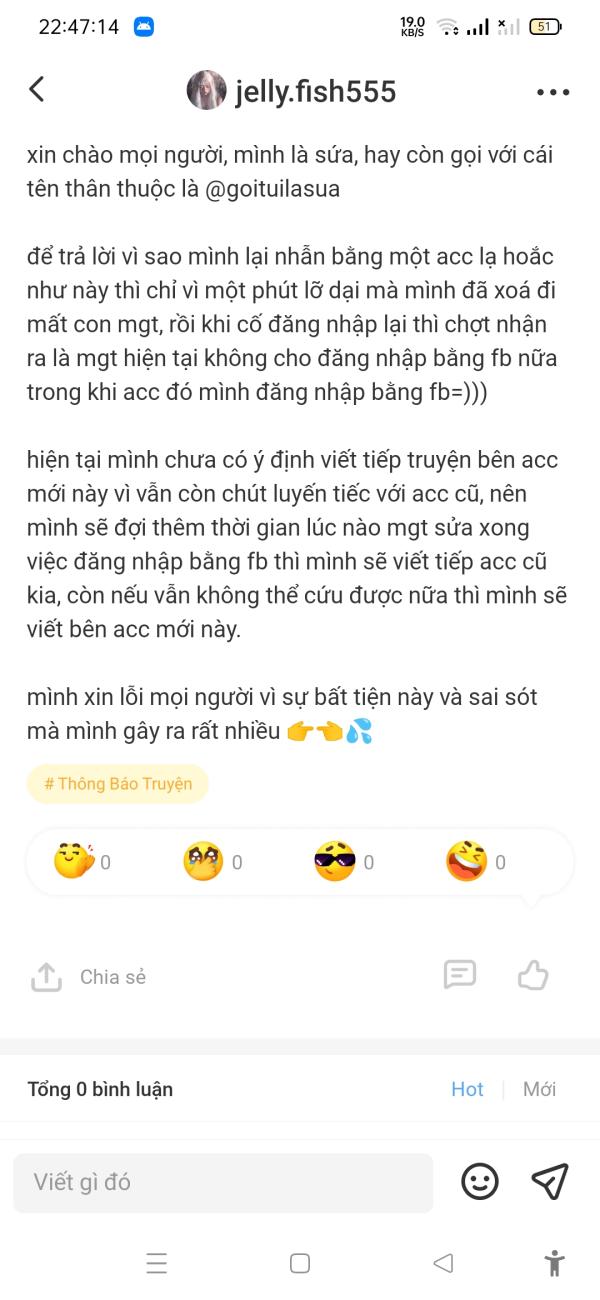Like the post with the thumbs-up
The width and height of the screenshot is (600, 1300).
[x=533, y=974]
